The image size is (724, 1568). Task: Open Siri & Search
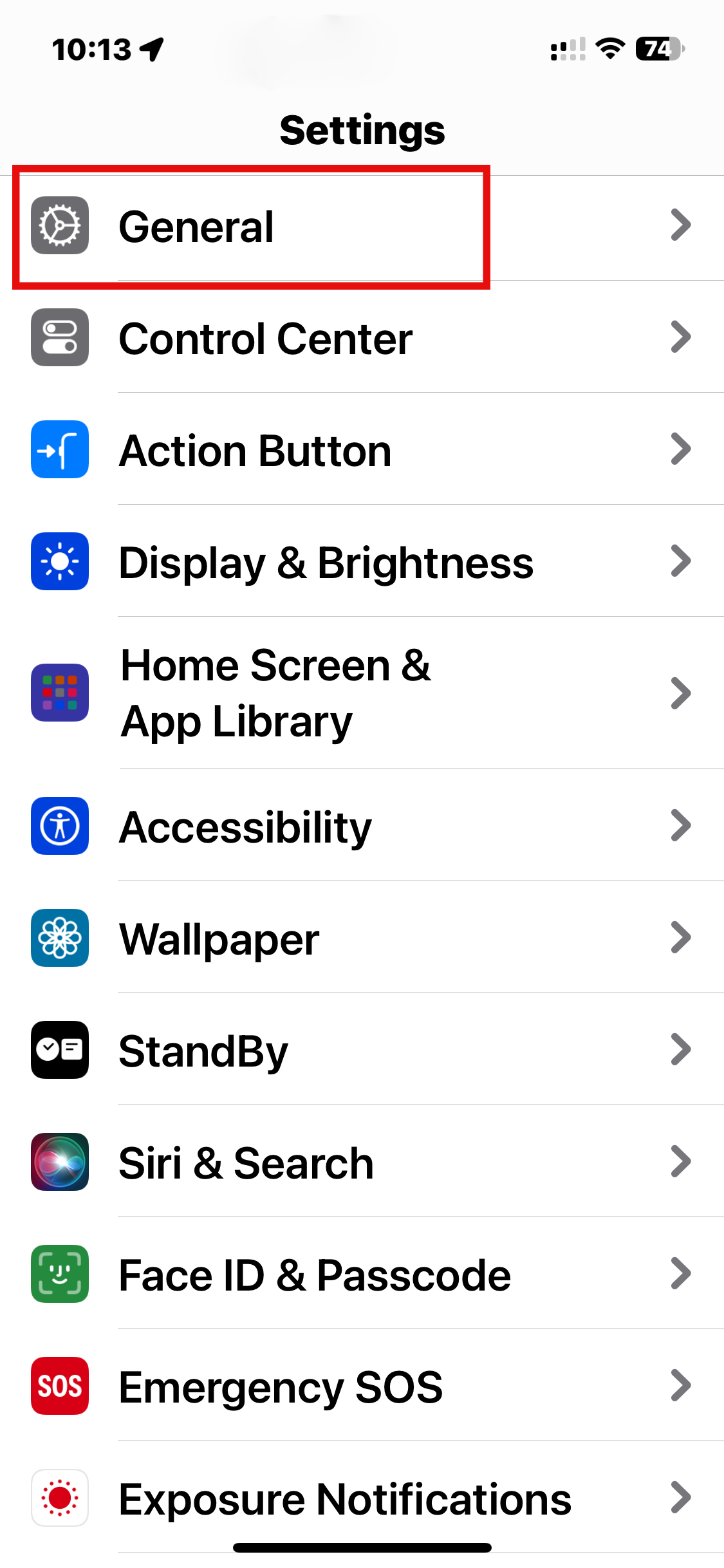pos(362,1161)
